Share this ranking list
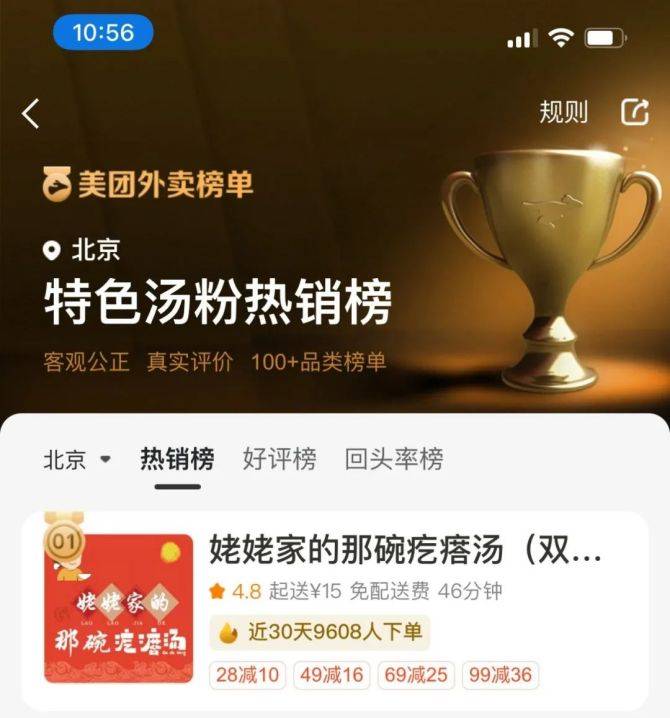This screenshot has height=718, width=670. click(635, 112)
